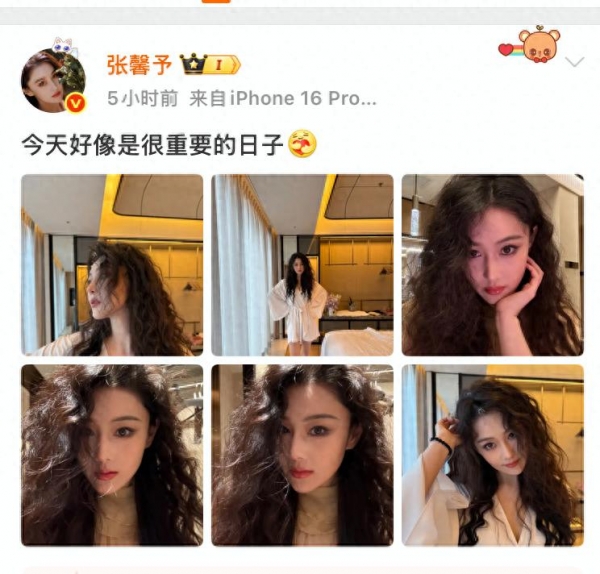
Task: Open the hand-on-chin selfie photo
Action: point(492,265)
